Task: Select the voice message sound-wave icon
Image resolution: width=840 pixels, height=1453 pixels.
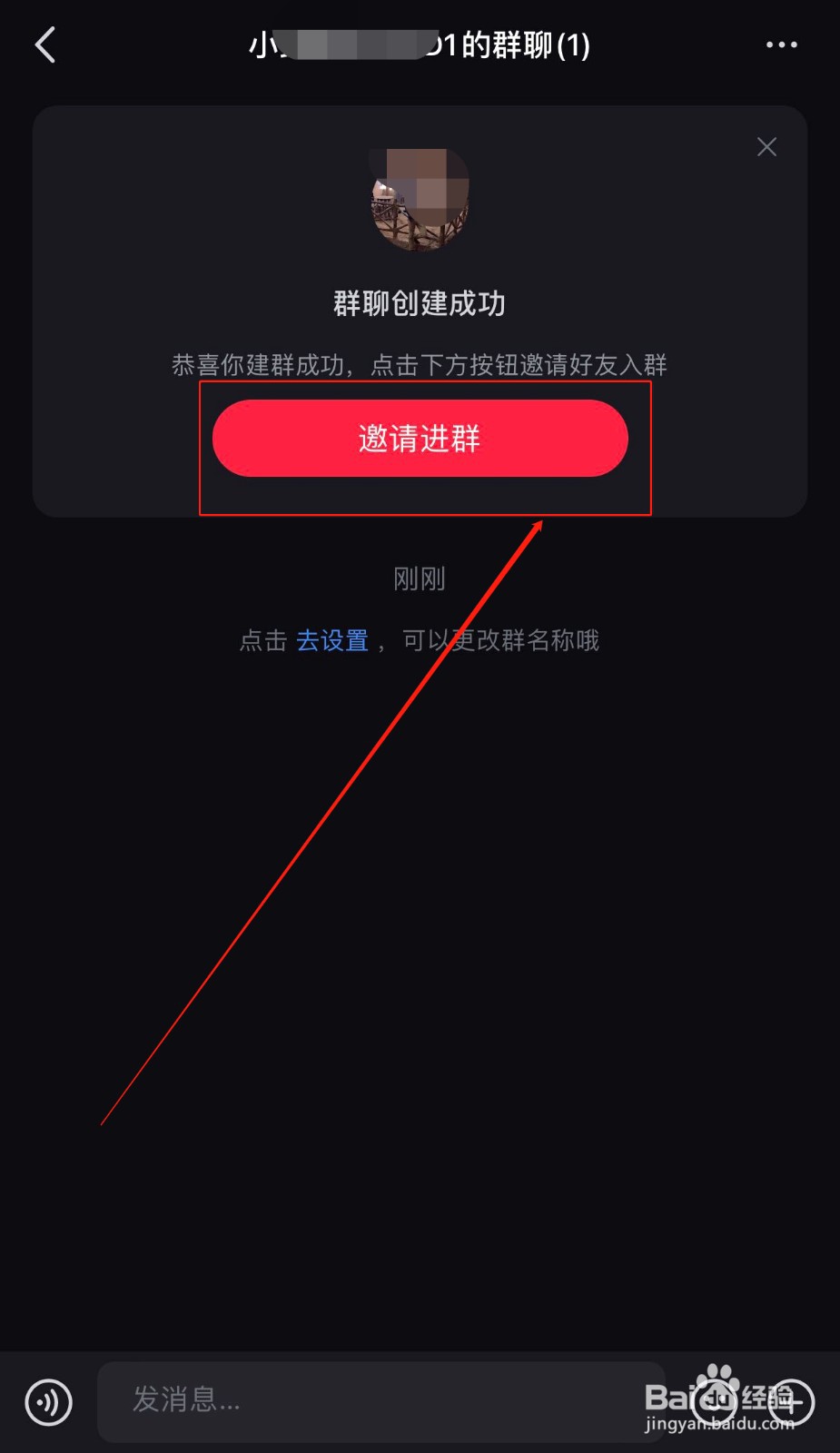Action: 48,1402
